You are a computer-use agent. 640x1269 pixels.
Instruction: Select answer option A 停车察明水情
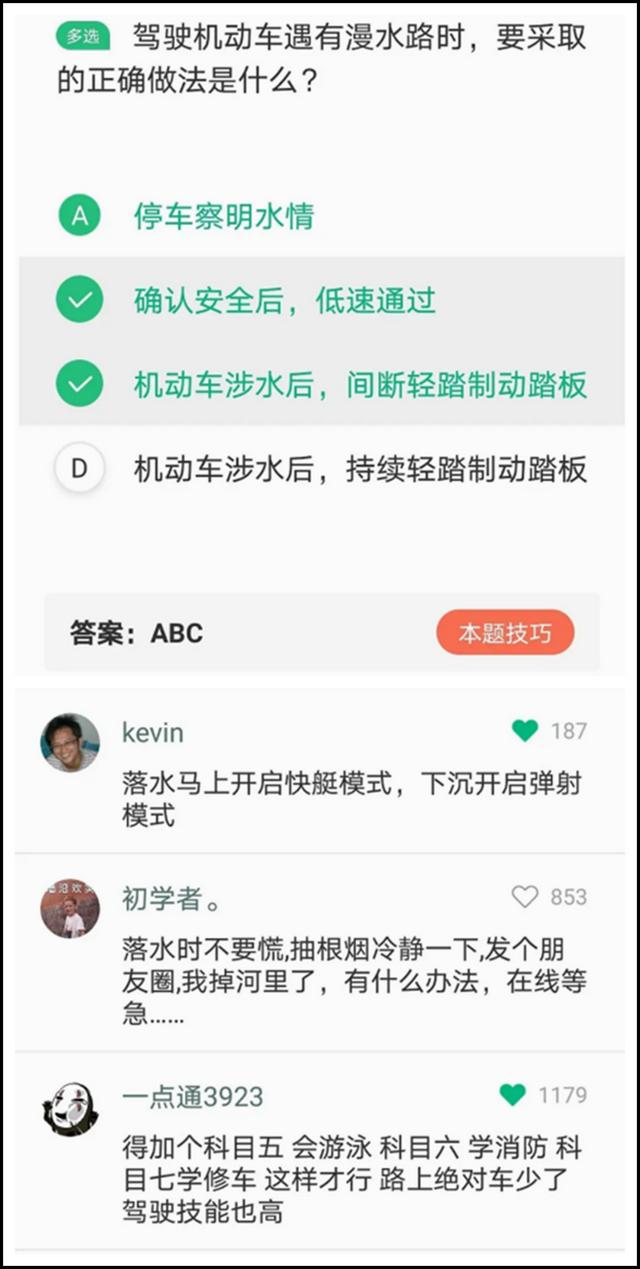[80, 216]
